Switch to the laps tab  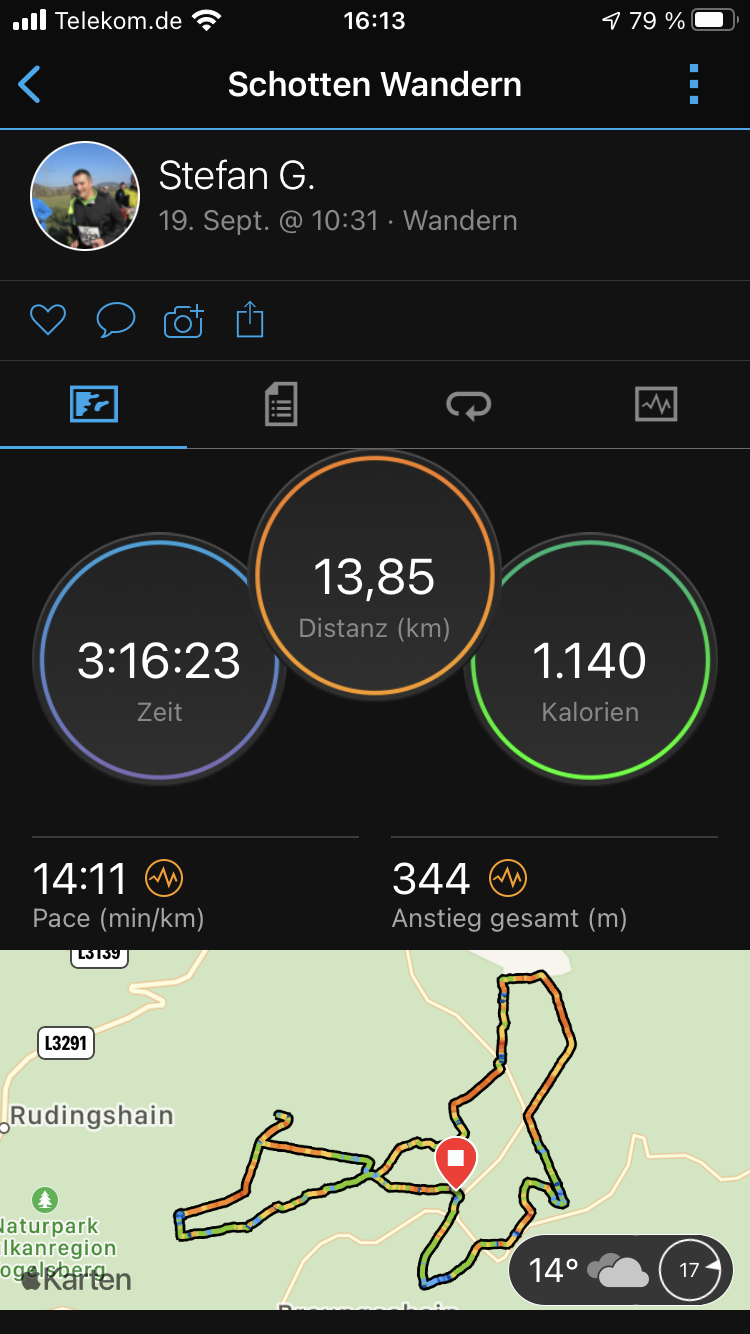468,405
